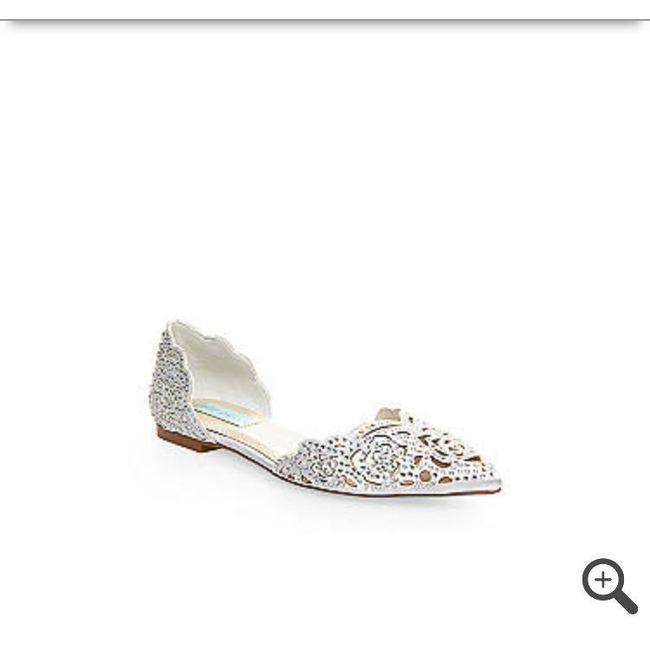
Task: Open the white flat shoe product image
Action: tap(325, 412)
